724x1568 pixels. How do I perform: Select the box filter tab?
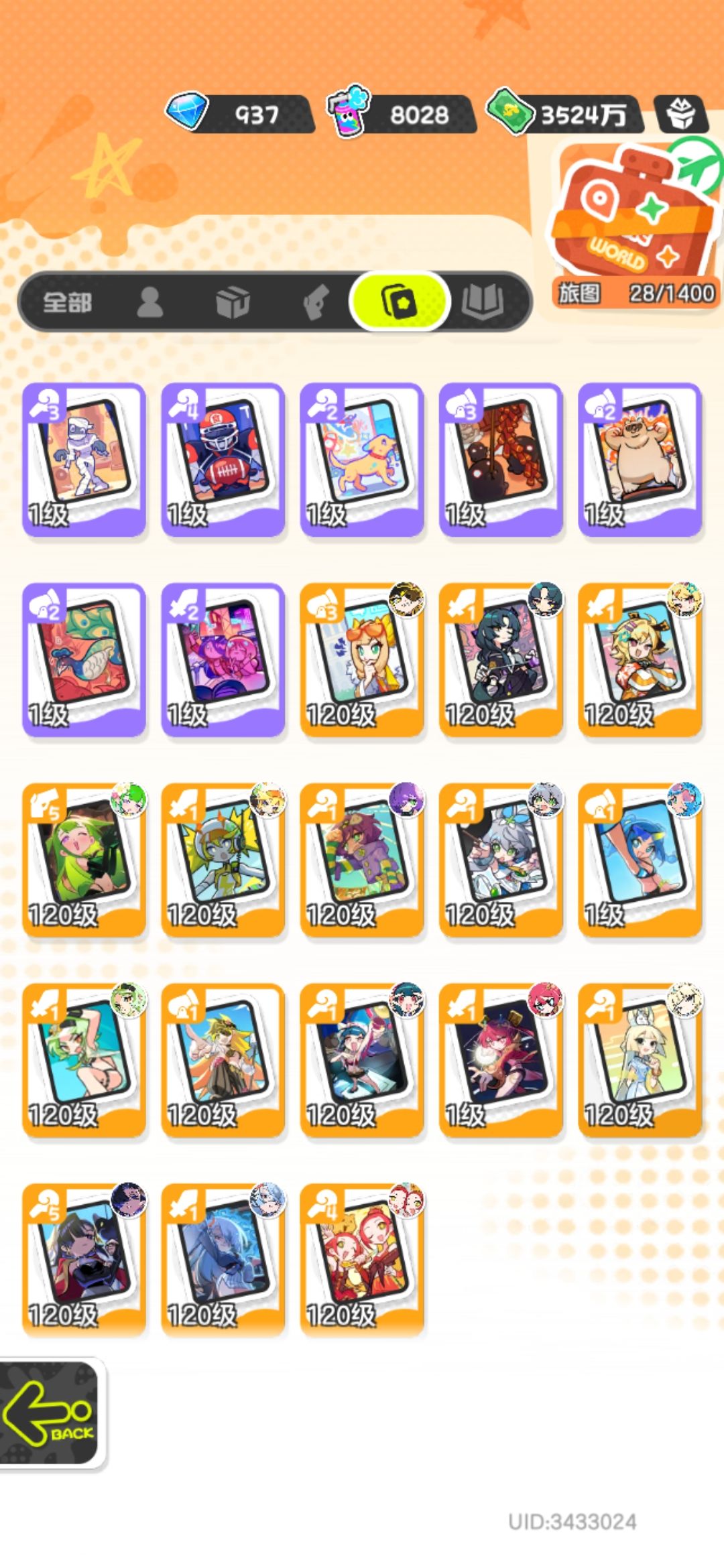pyautogui.click(x=233, y=302)
